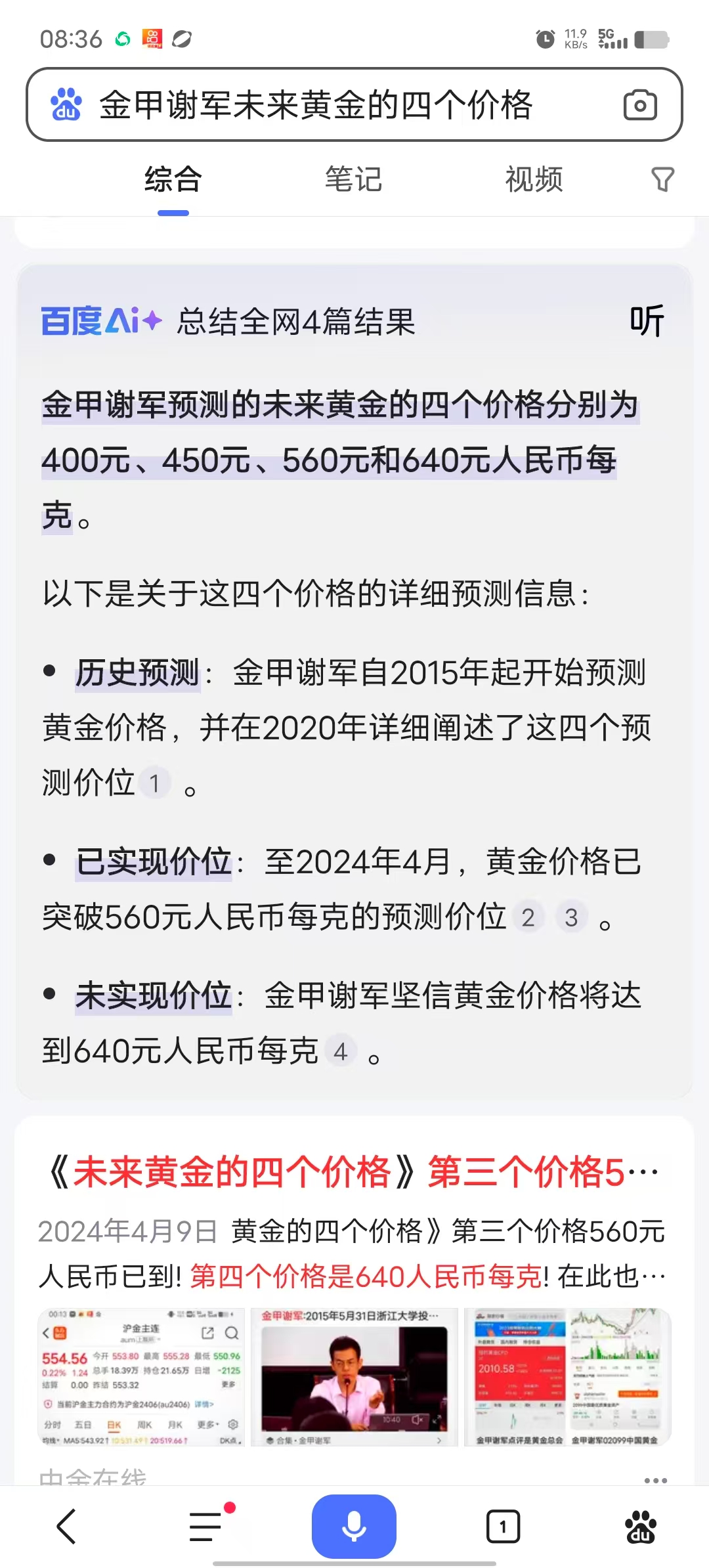Screen dimensions: 709x1568
Task: Go back with the bottom arrow
Action: (66, 1526)
